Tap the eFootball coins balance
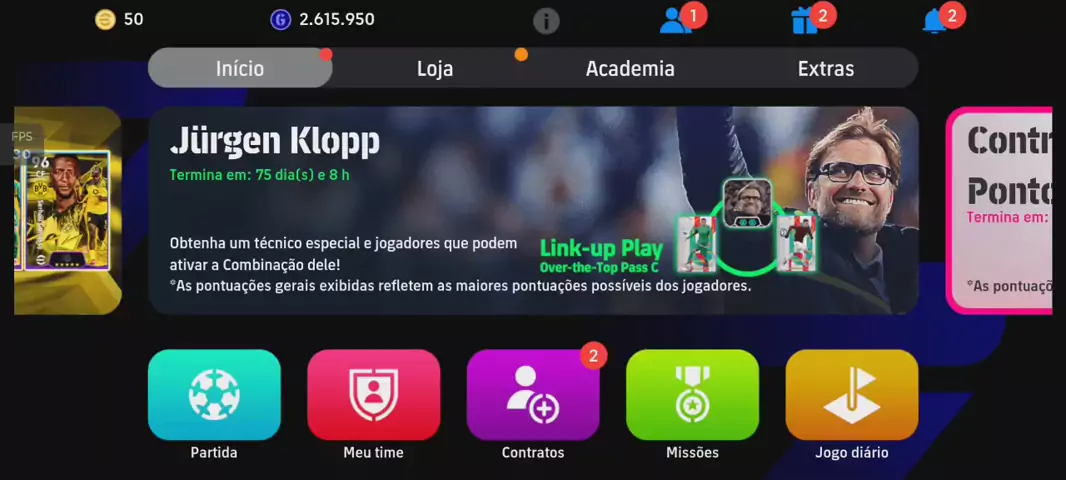 click(120, 19)
